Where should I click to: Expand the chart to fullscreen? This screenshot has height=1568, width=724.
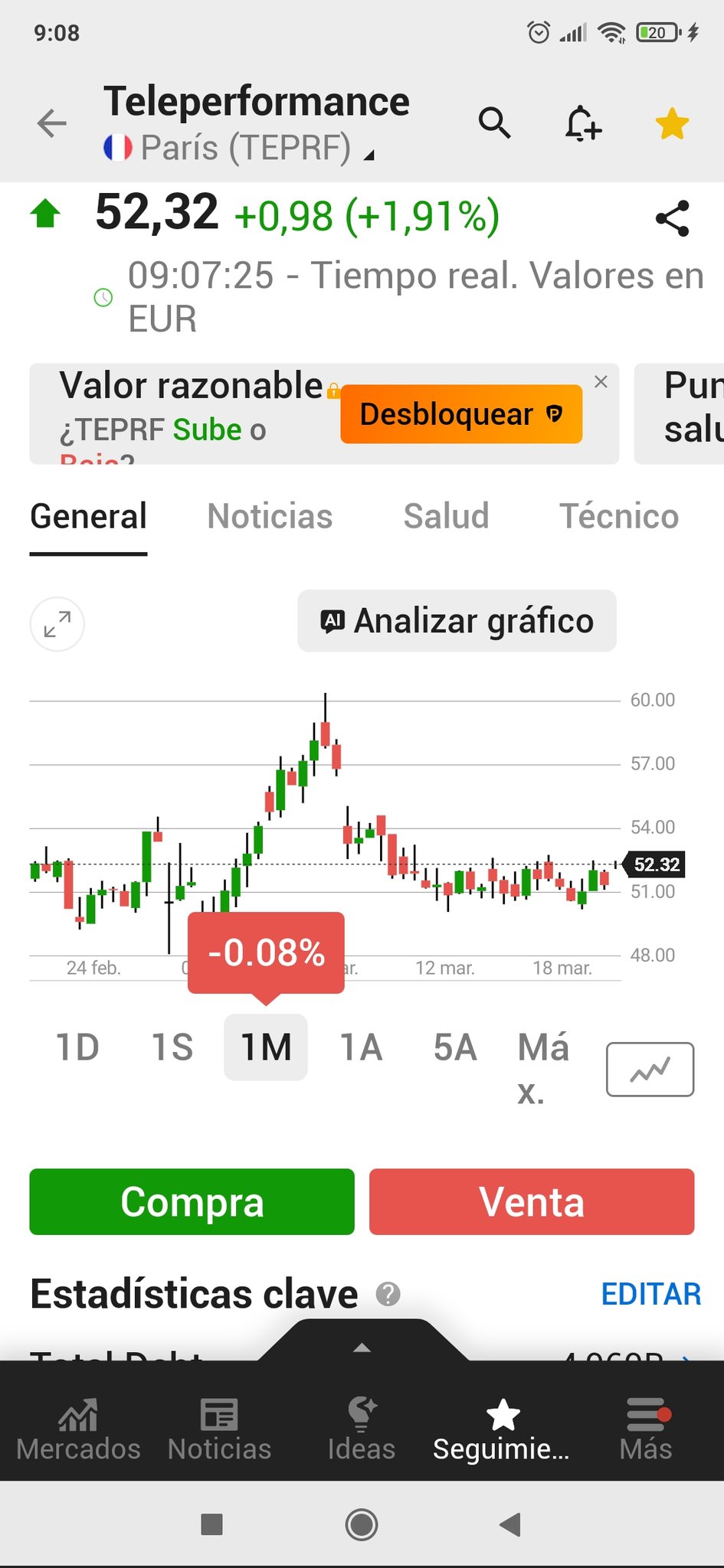coord(57,624)
